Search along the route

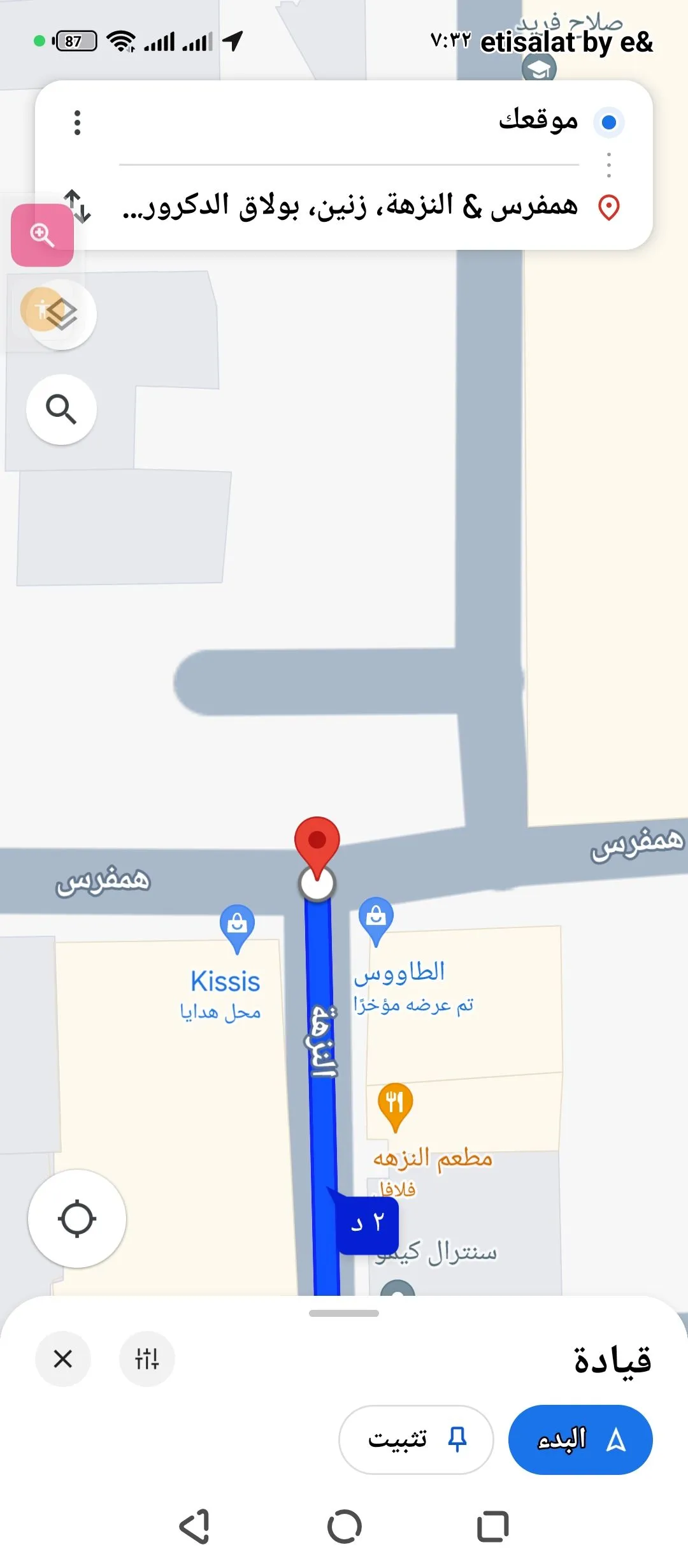[61, 409]
